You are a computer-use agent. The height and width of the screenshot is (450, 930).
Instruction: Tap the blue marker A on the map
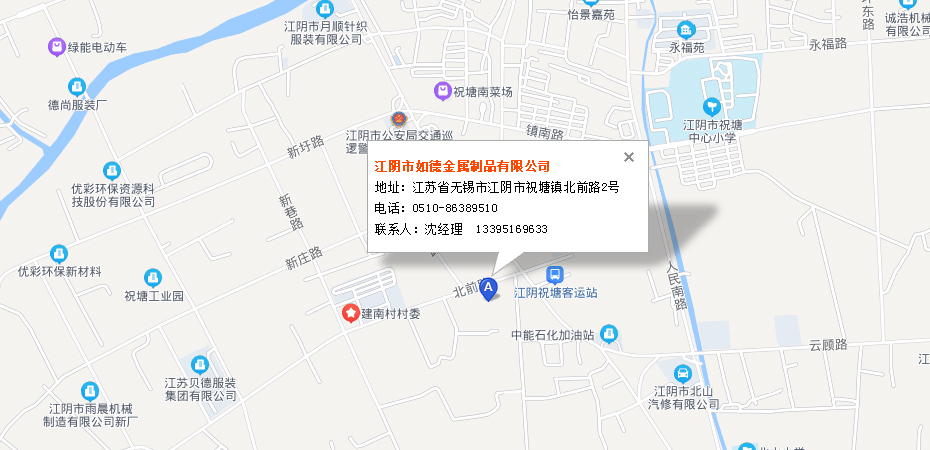point(488,289)
